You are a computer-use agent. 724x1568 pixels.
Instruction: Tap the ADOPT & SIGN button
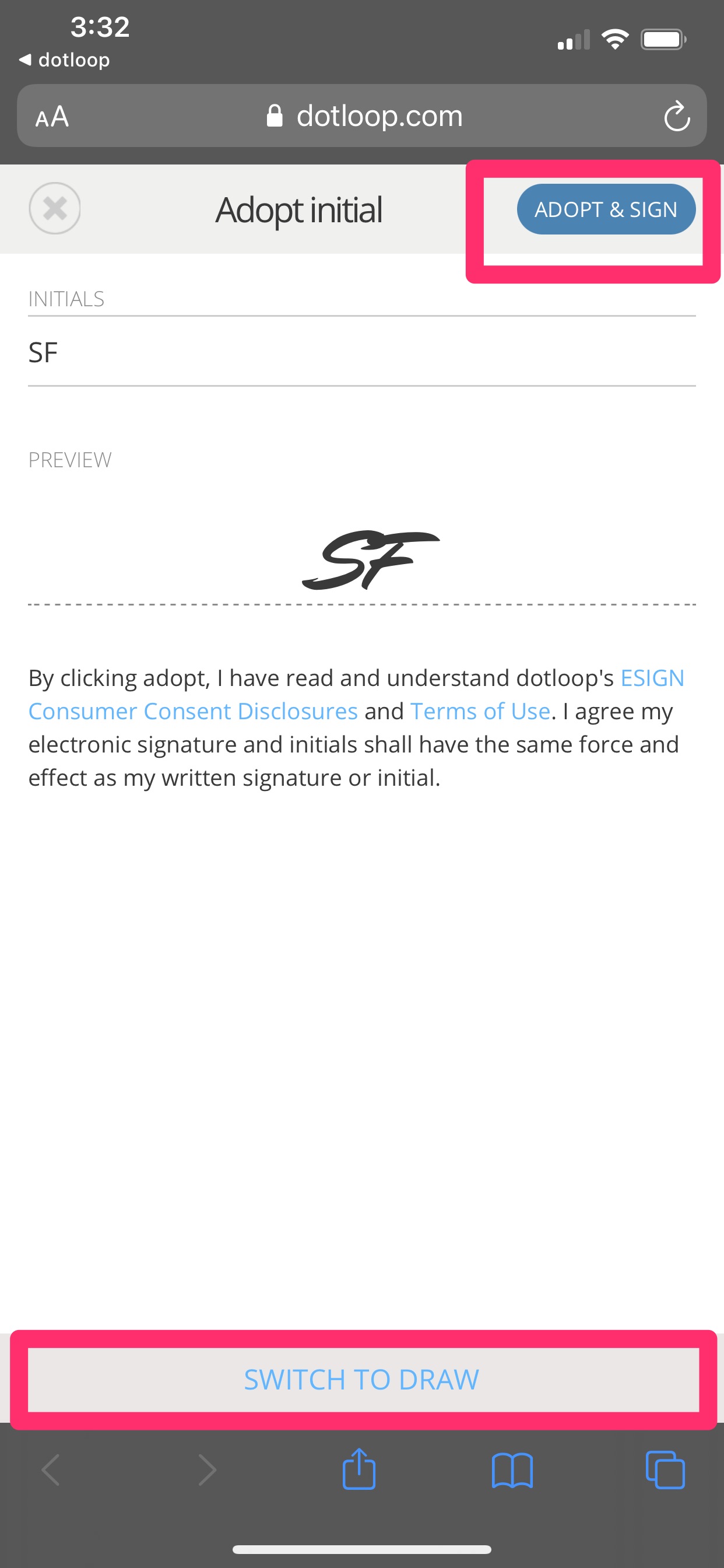click(605, 209)
